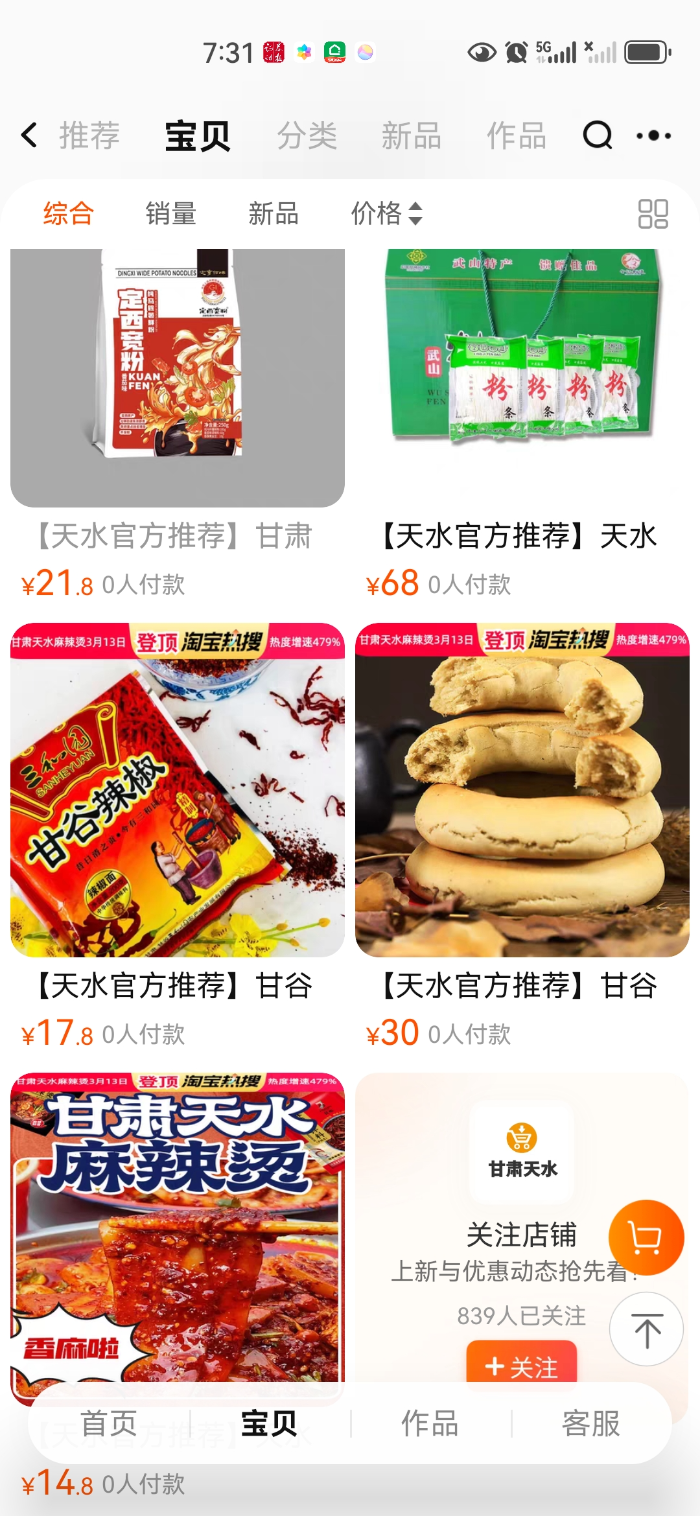Search within this shop
The image size is (700, 1516).
click(x=597, y=135)
